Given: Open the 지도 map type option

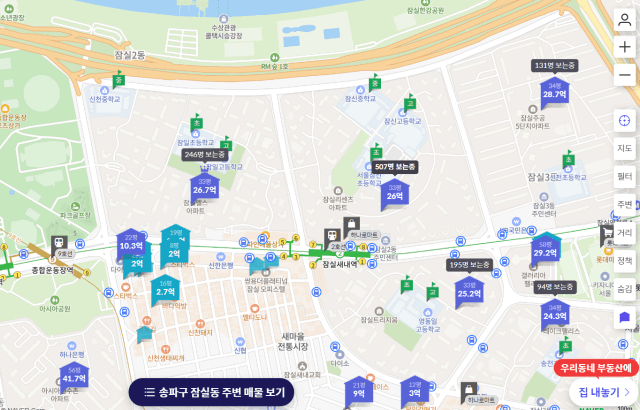Looking at the screenshot, I should [x=624, y=148].
